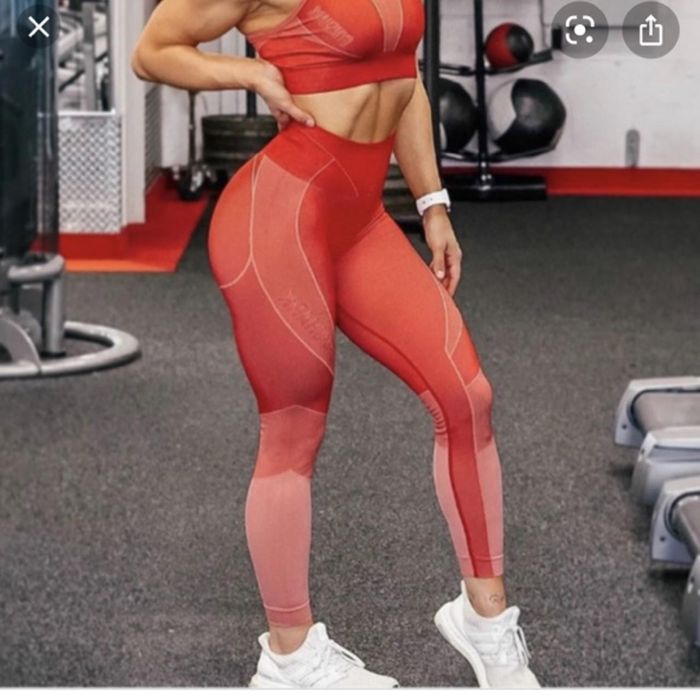700x700 pixels.
Task: Share this image
Action: (x=651, y=30)
